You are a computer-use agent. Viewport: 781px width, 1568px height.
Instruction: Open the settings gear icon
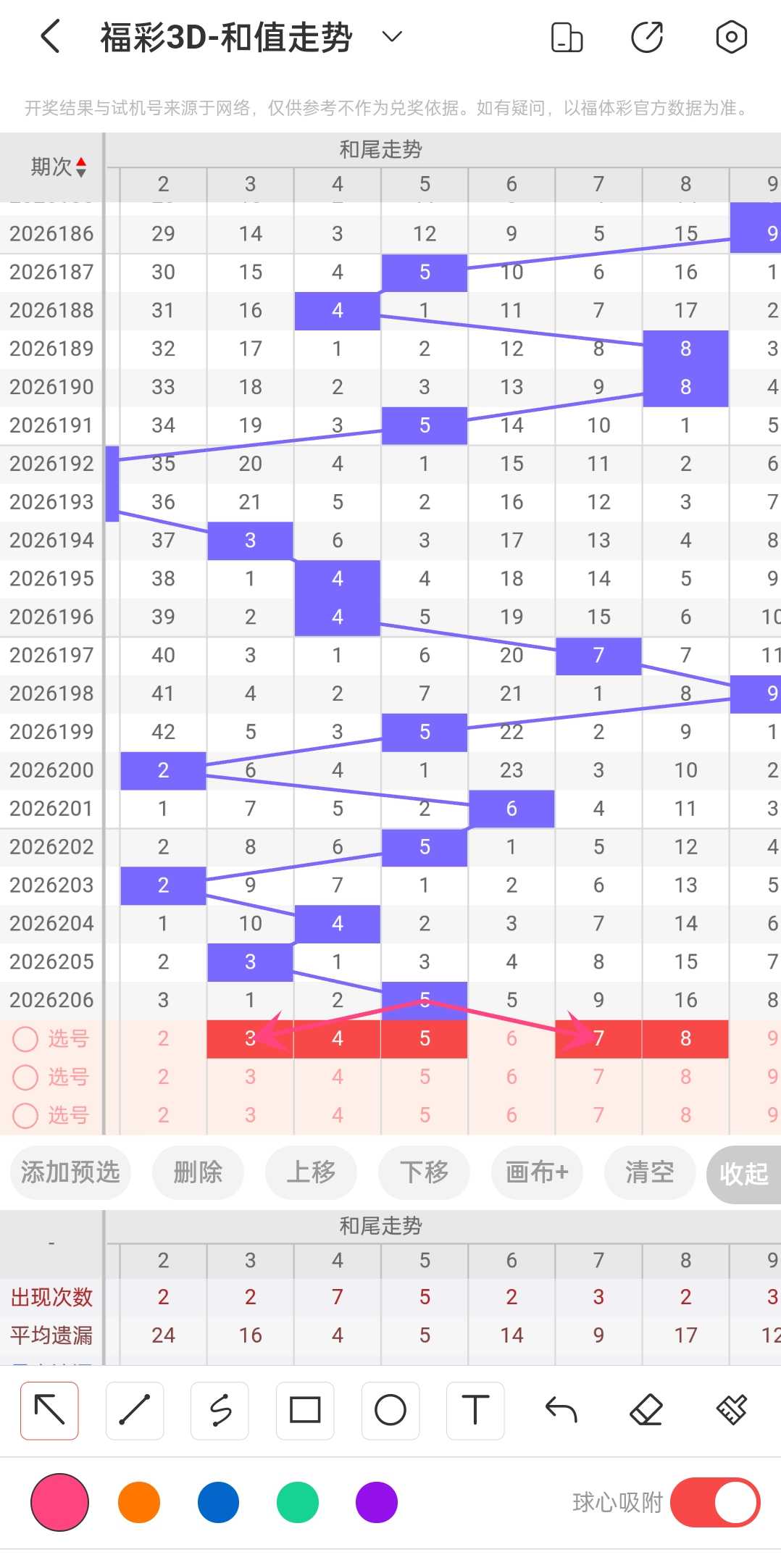731,37
